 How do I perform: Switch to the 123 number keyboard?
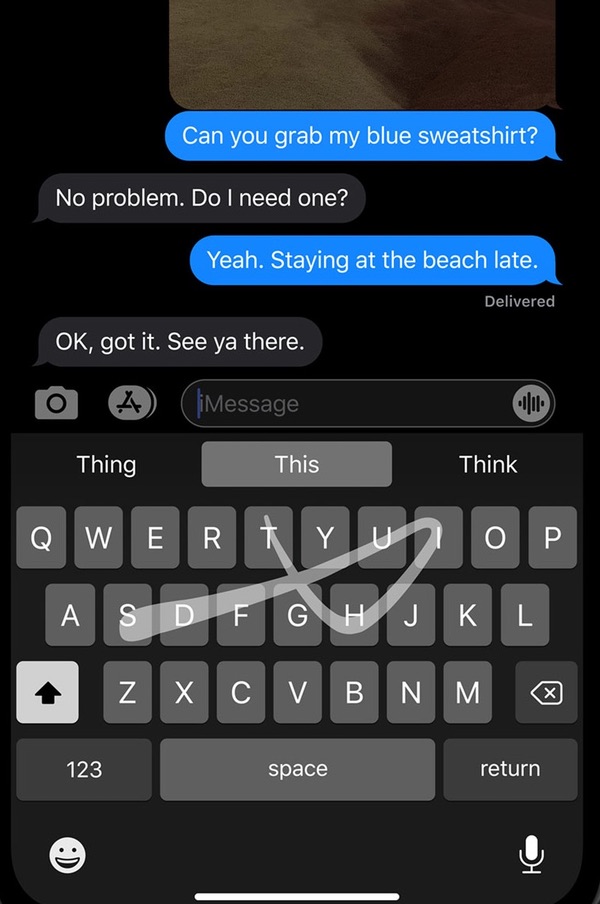coord(84,769)
